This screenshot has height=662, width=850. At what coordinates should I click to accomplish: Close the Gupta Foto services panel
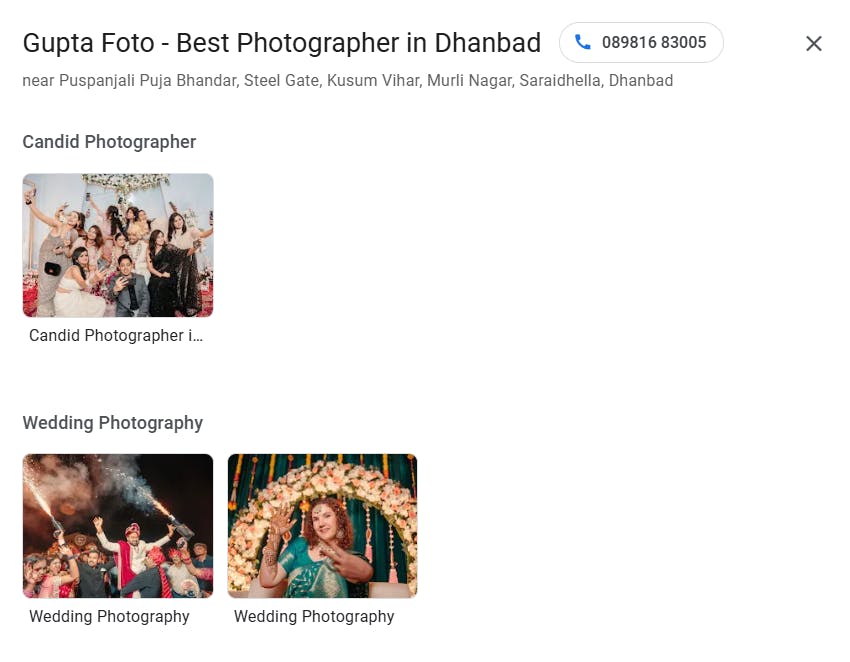[813, 43]
